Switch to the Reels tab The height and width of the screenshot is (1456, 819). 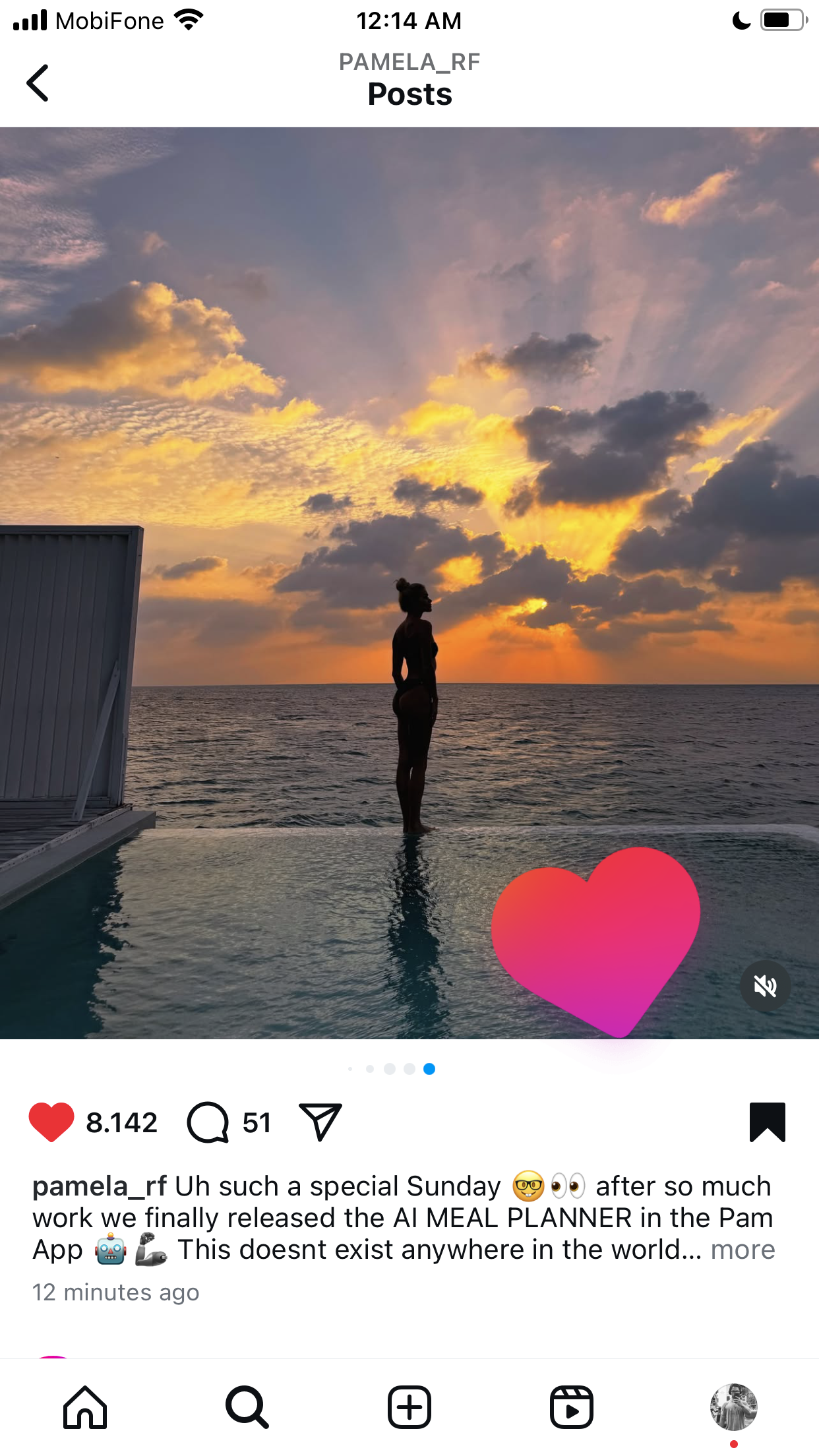point(572,1407)
